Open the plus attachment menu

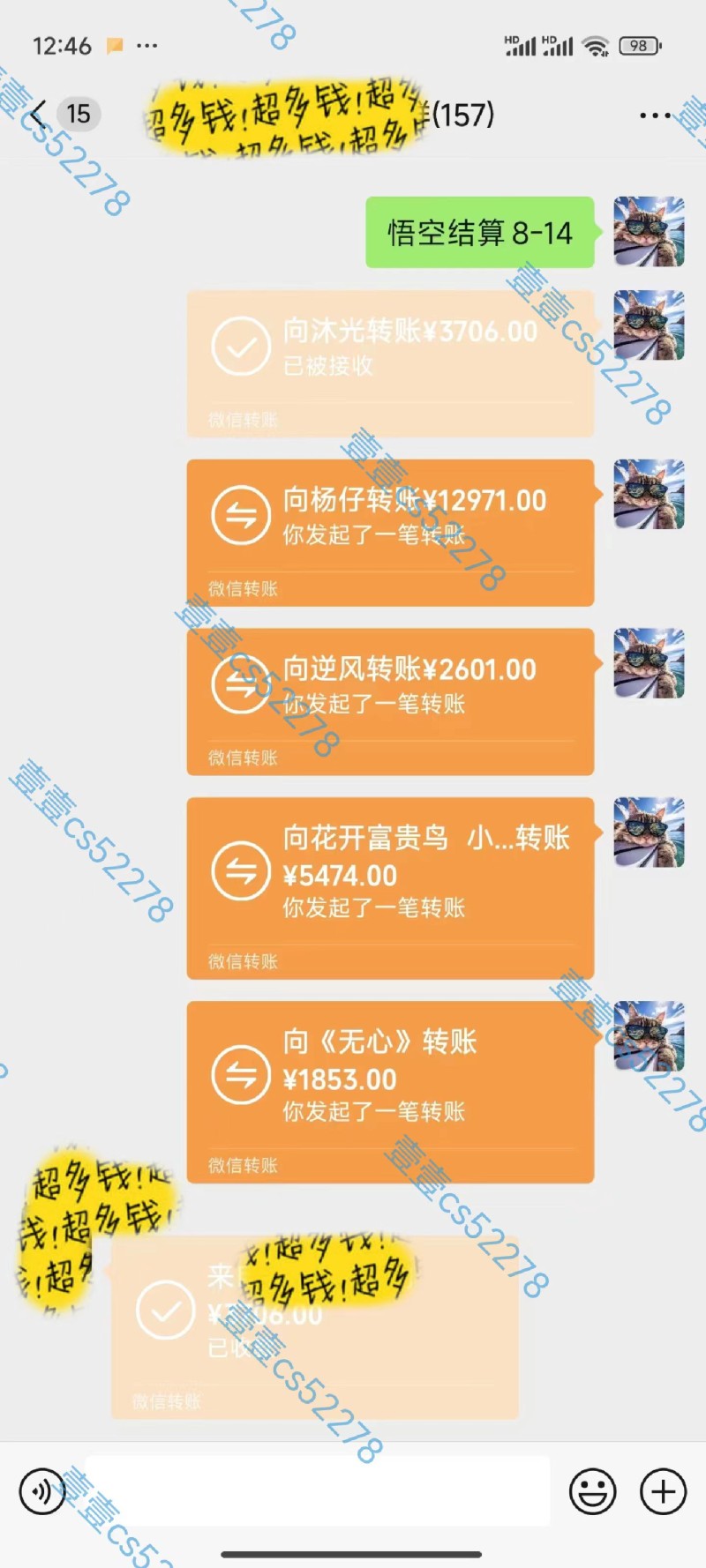[663, 1491]
